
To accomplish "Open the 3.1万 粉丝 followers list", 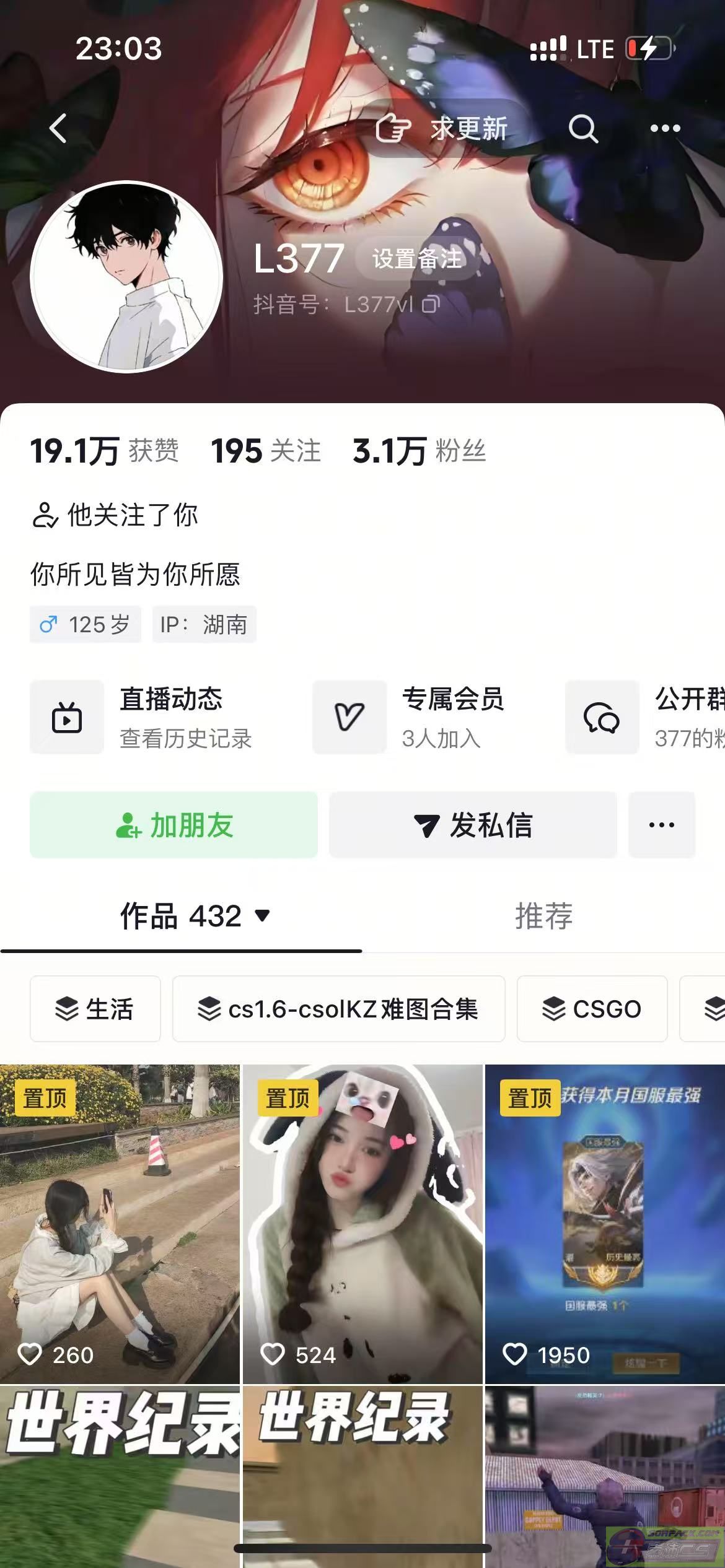I will pyautogui.click(x=420, y=451).
